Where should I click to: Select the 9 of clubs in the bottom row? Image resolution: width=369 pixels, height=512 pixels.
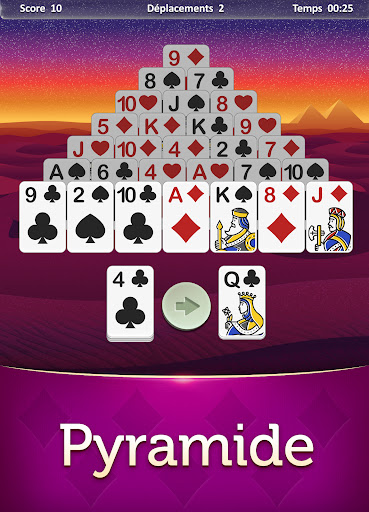[x=43, y=217]
